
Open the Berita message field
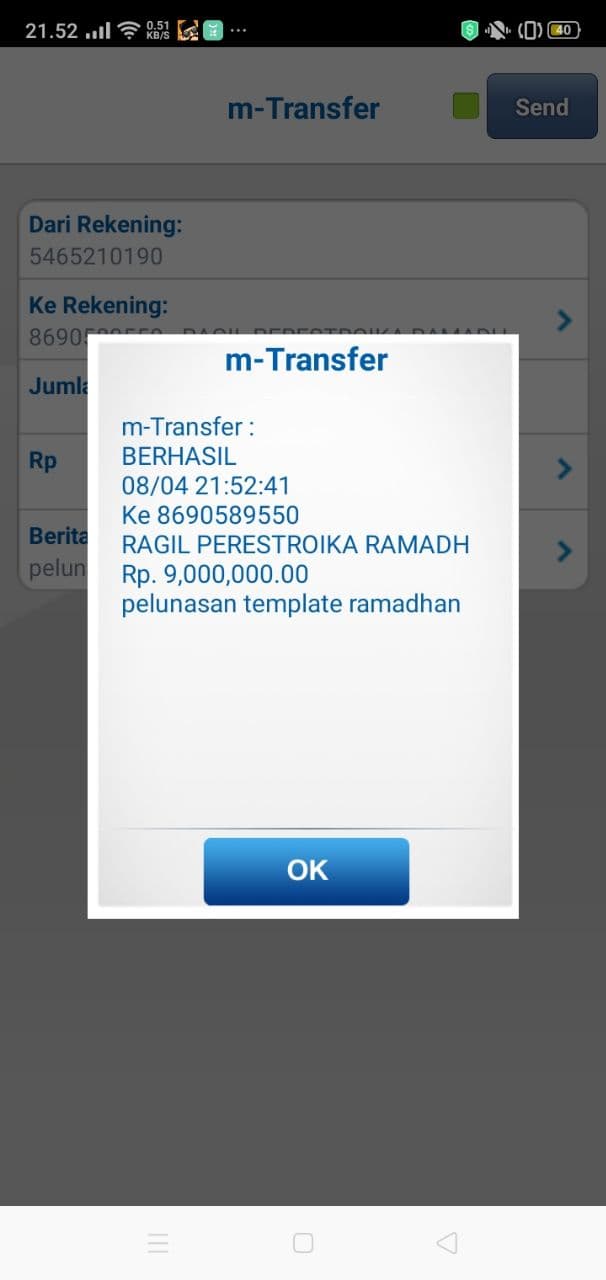point(563,550)
